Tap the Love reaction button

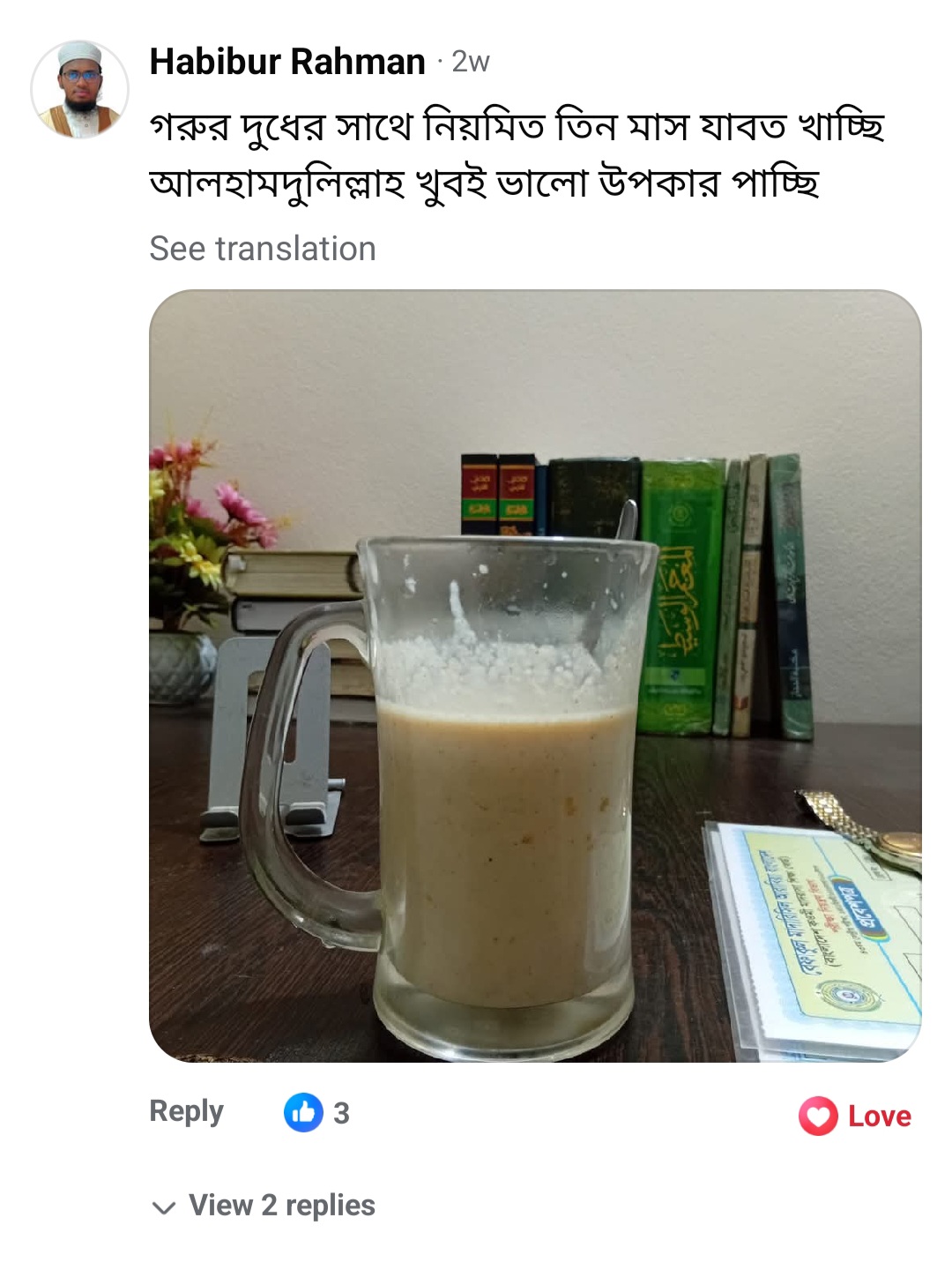click(x=855, y=1116)
